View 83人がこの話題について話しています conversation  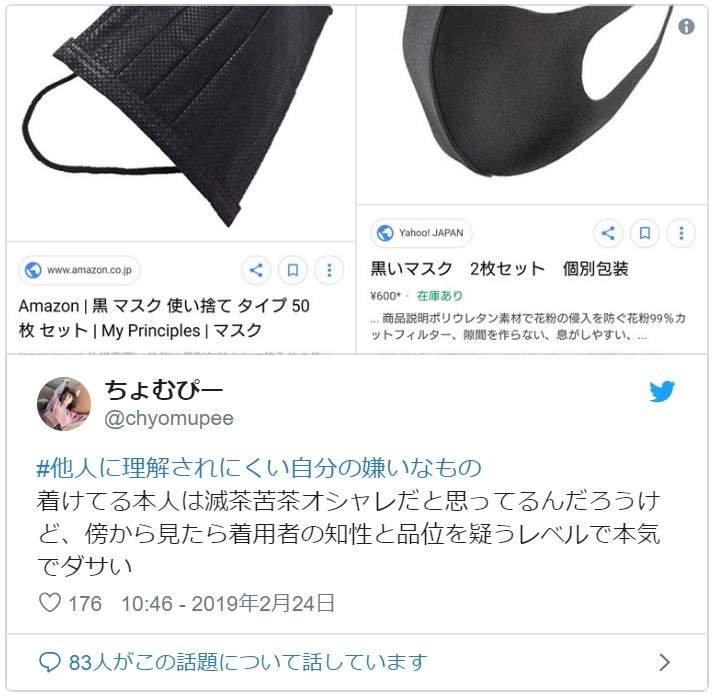[x=234, y=662]
